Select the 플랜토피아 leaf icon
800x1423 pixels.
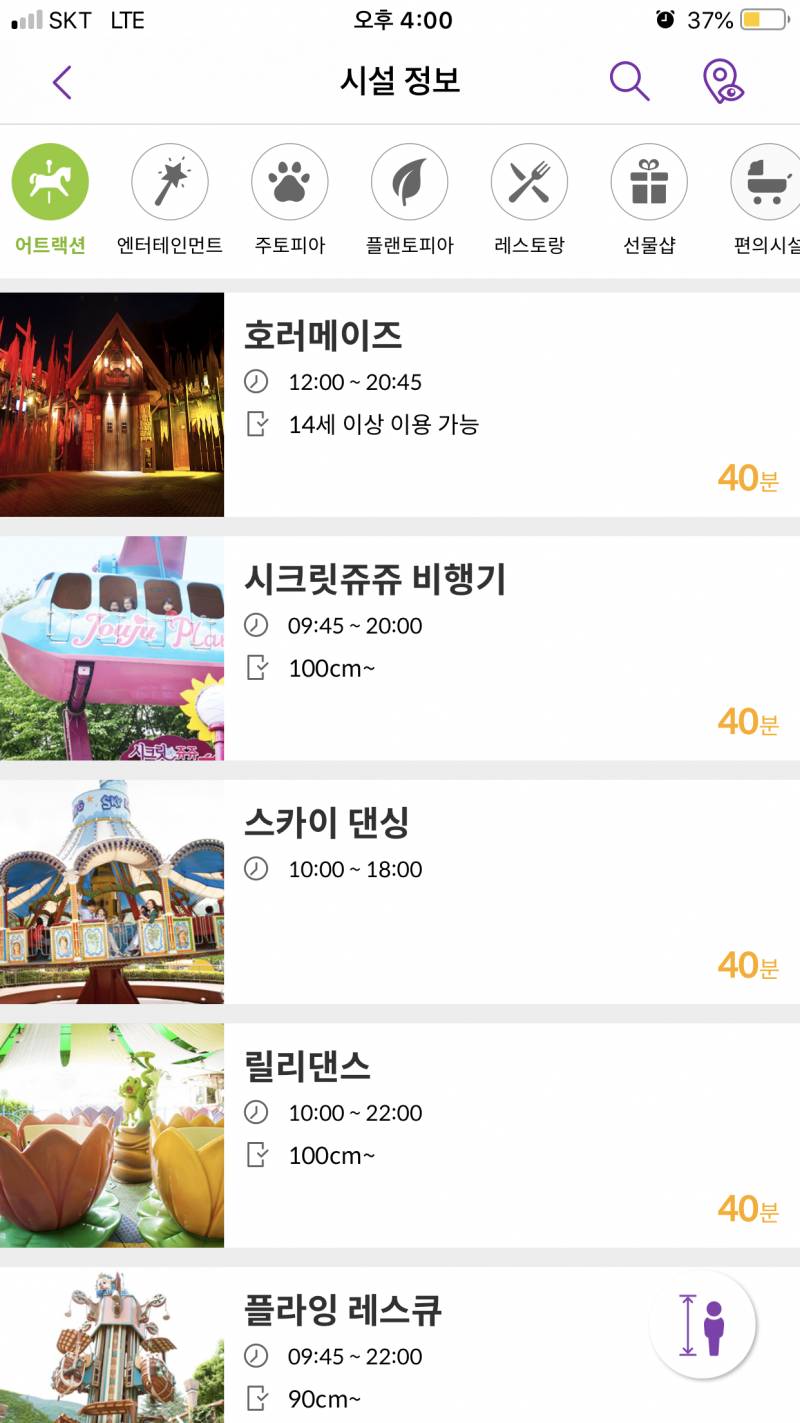pyautogui.click(x=410, y=180)
